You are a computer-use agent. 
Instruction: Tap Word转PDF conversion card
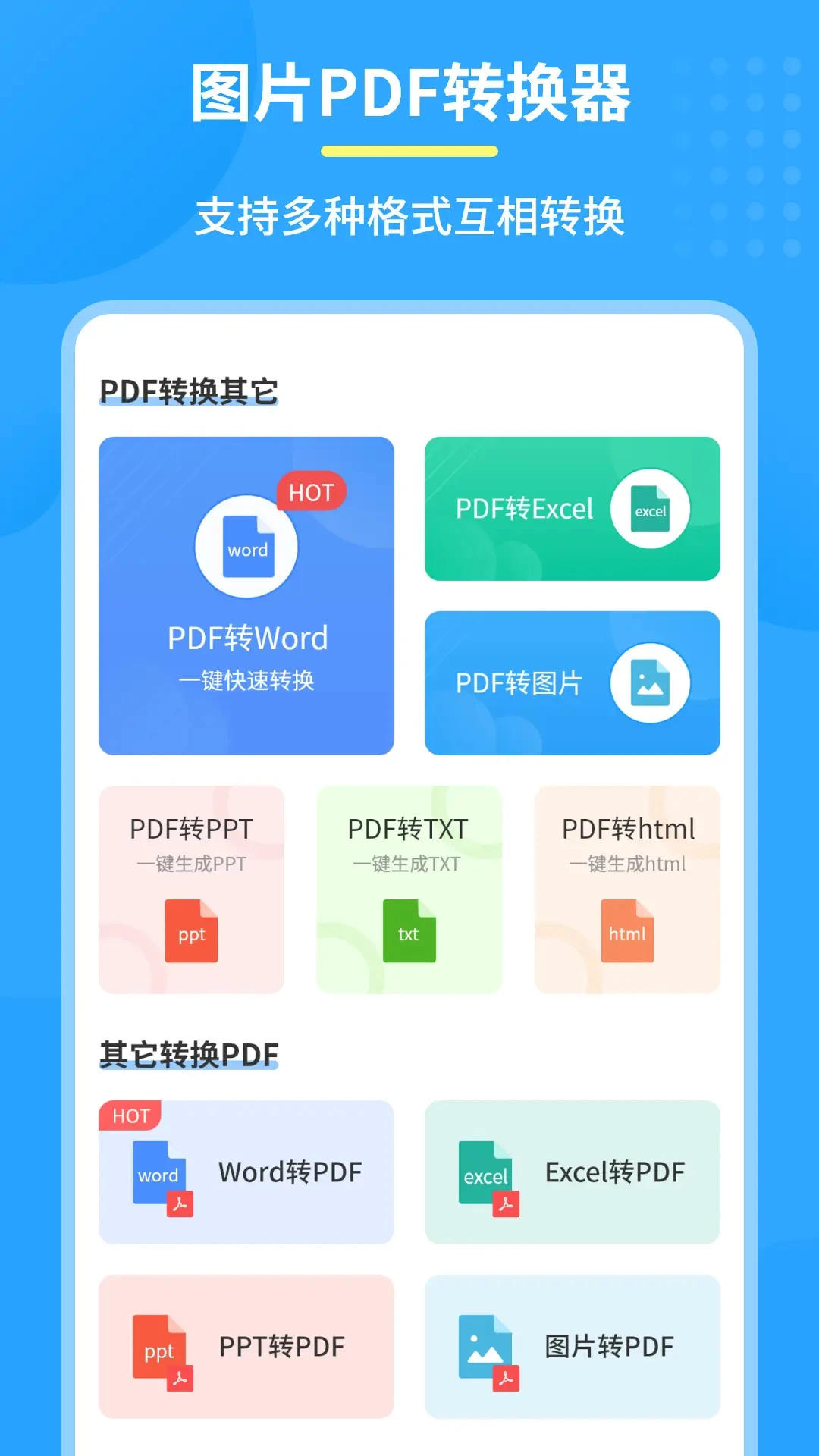click(x=246, y=1172)
